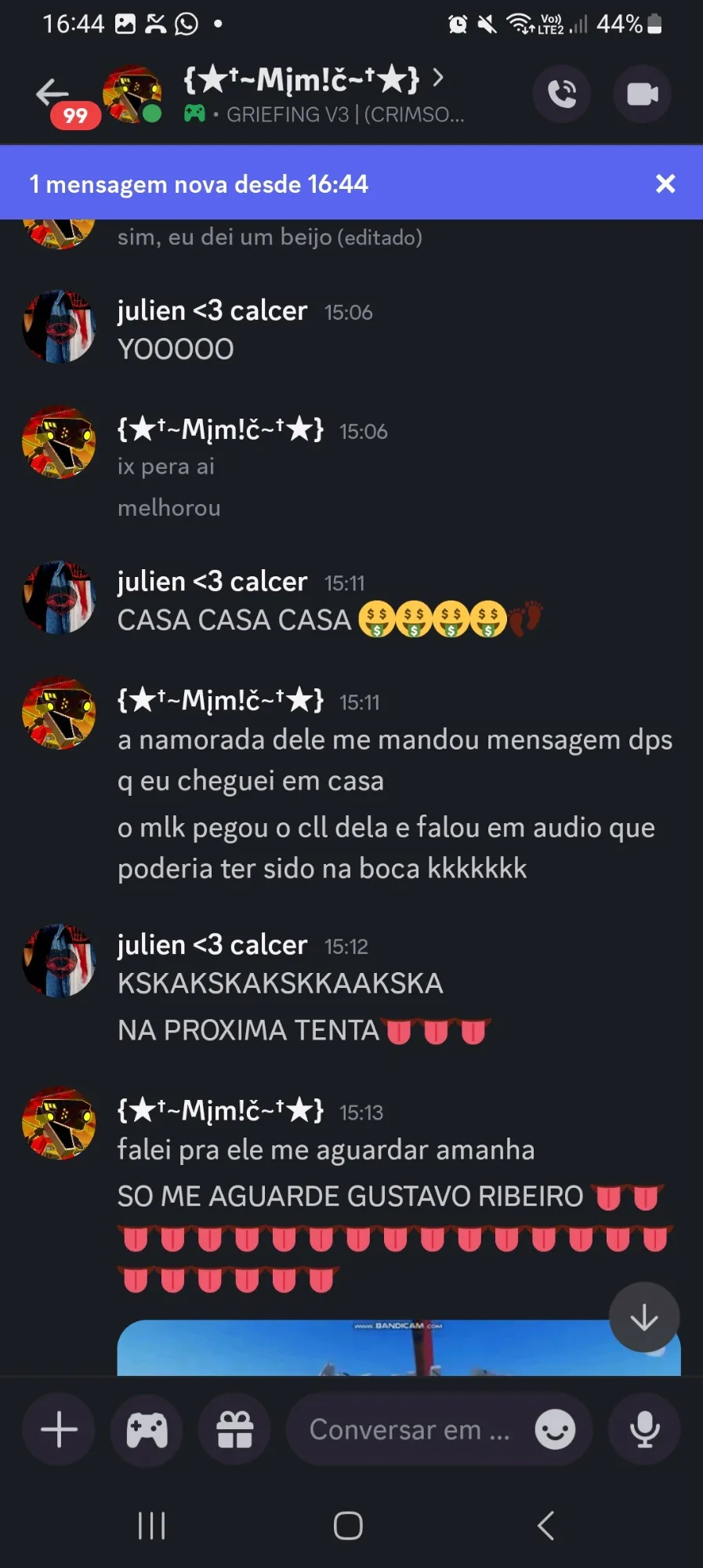Go to the home screen
703x1568 pixels.
click(x=348, y=1526)
